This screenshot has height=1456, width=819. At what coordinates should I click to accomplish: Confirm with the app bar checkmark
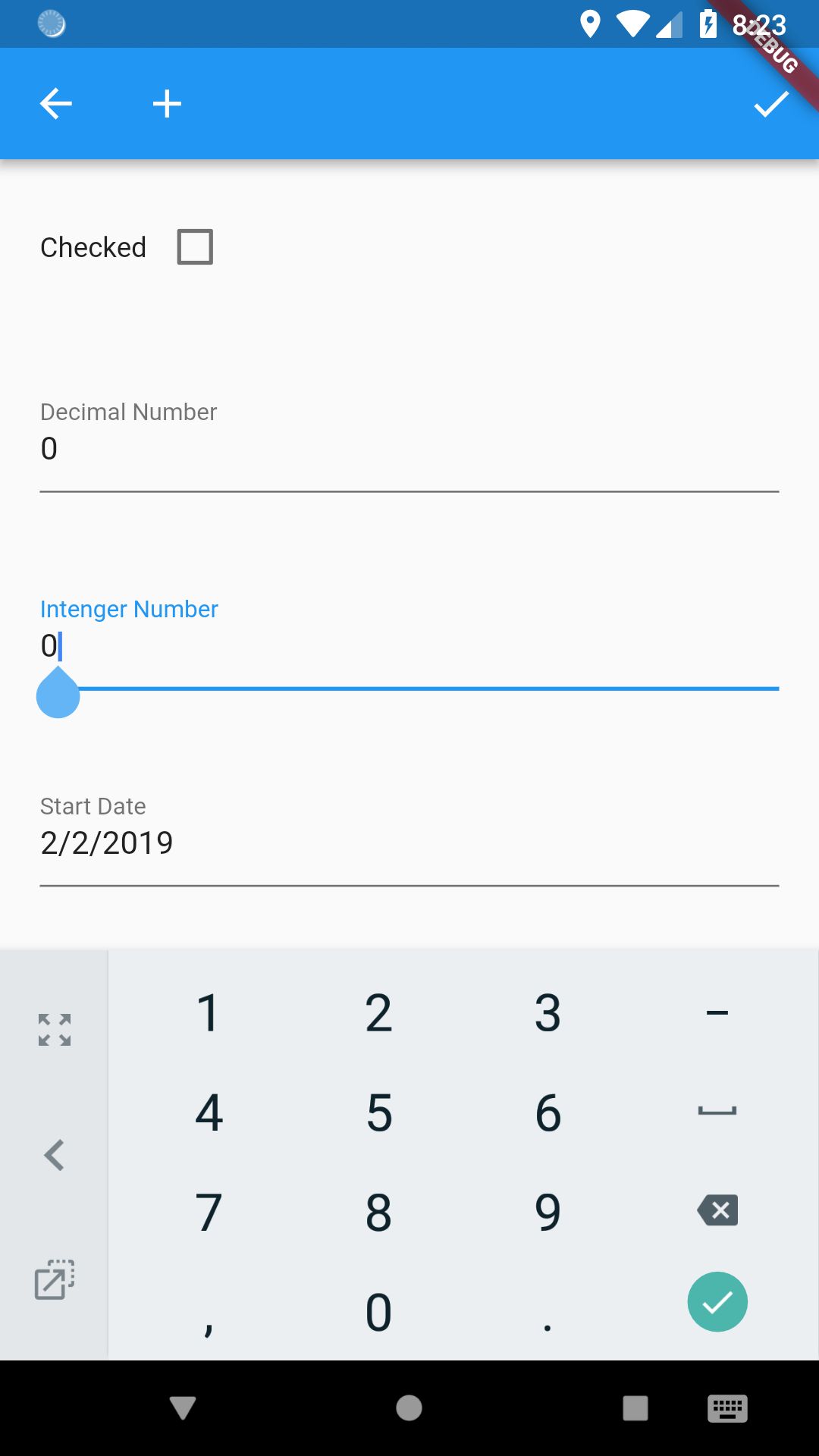click(x=771, y=104)
